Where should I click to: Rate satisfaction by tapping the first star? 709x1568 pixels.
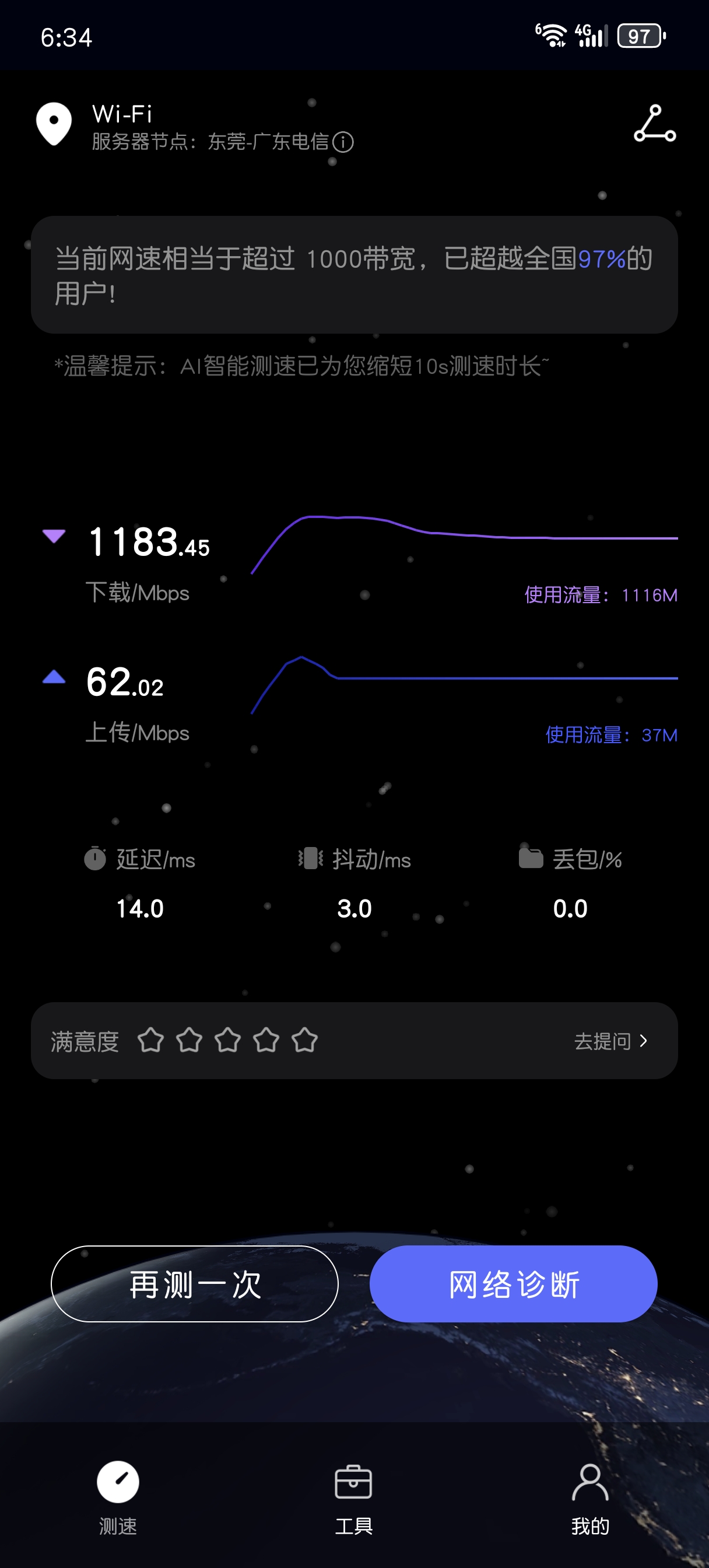pyautogui.click(x=151, y=1041)
